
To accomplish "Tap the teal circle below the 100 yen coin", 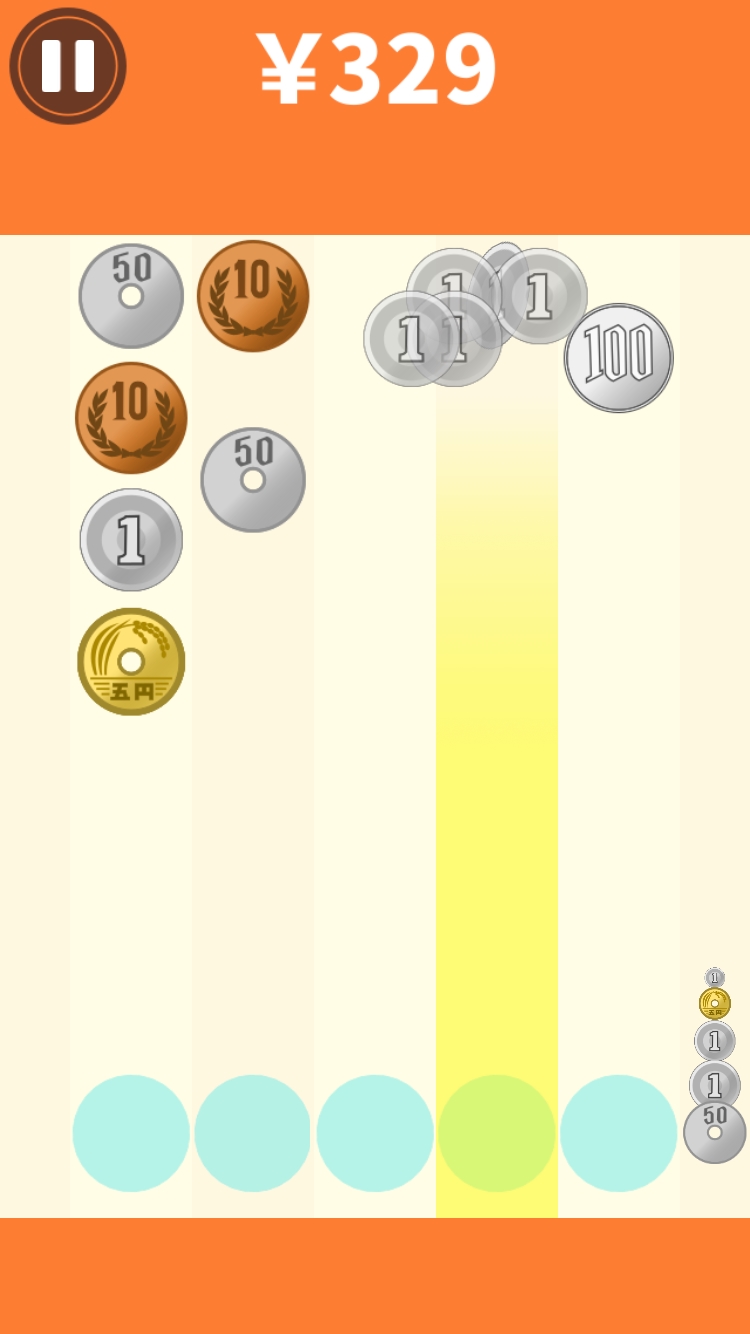I will [619, 1133].
